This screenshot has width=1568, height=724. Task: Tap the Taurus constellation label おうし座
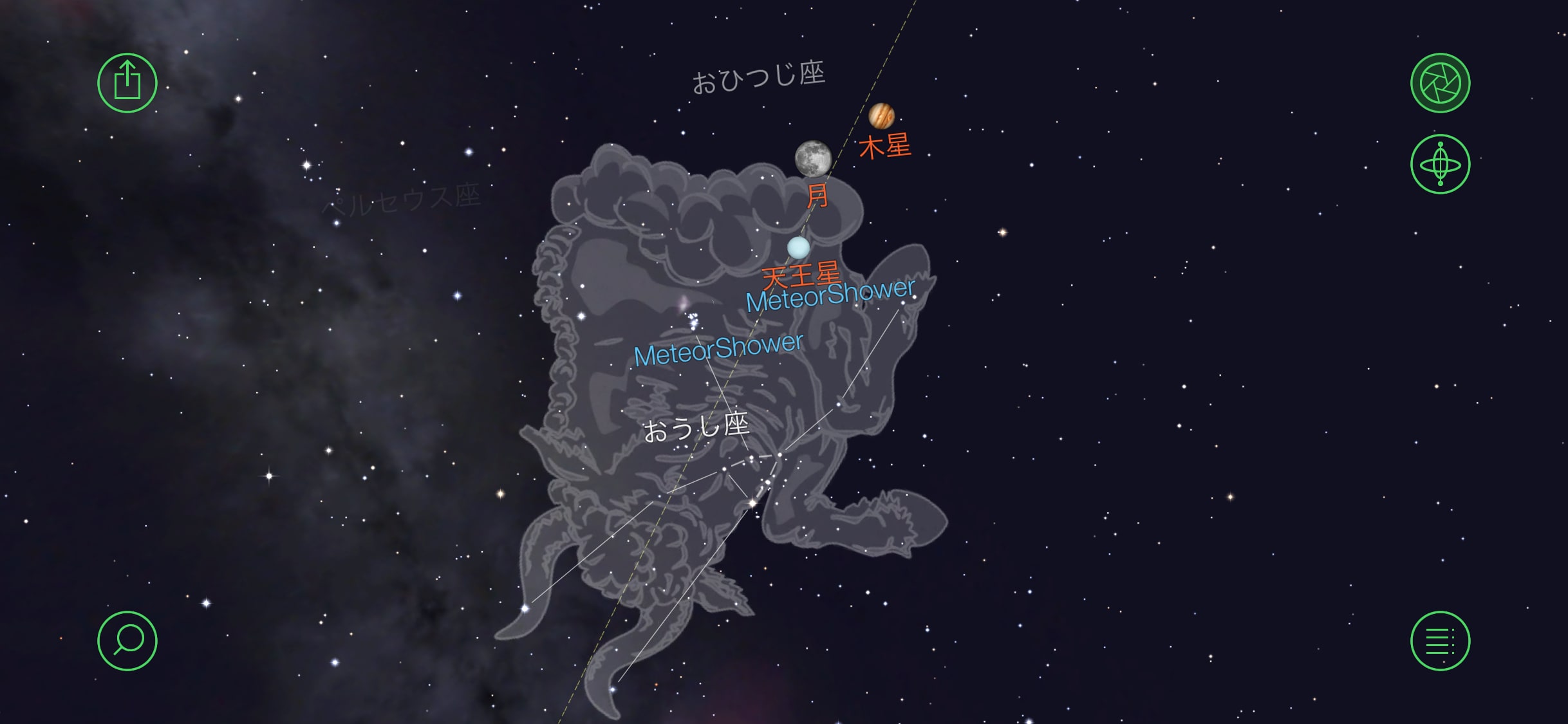click(696, 427)
